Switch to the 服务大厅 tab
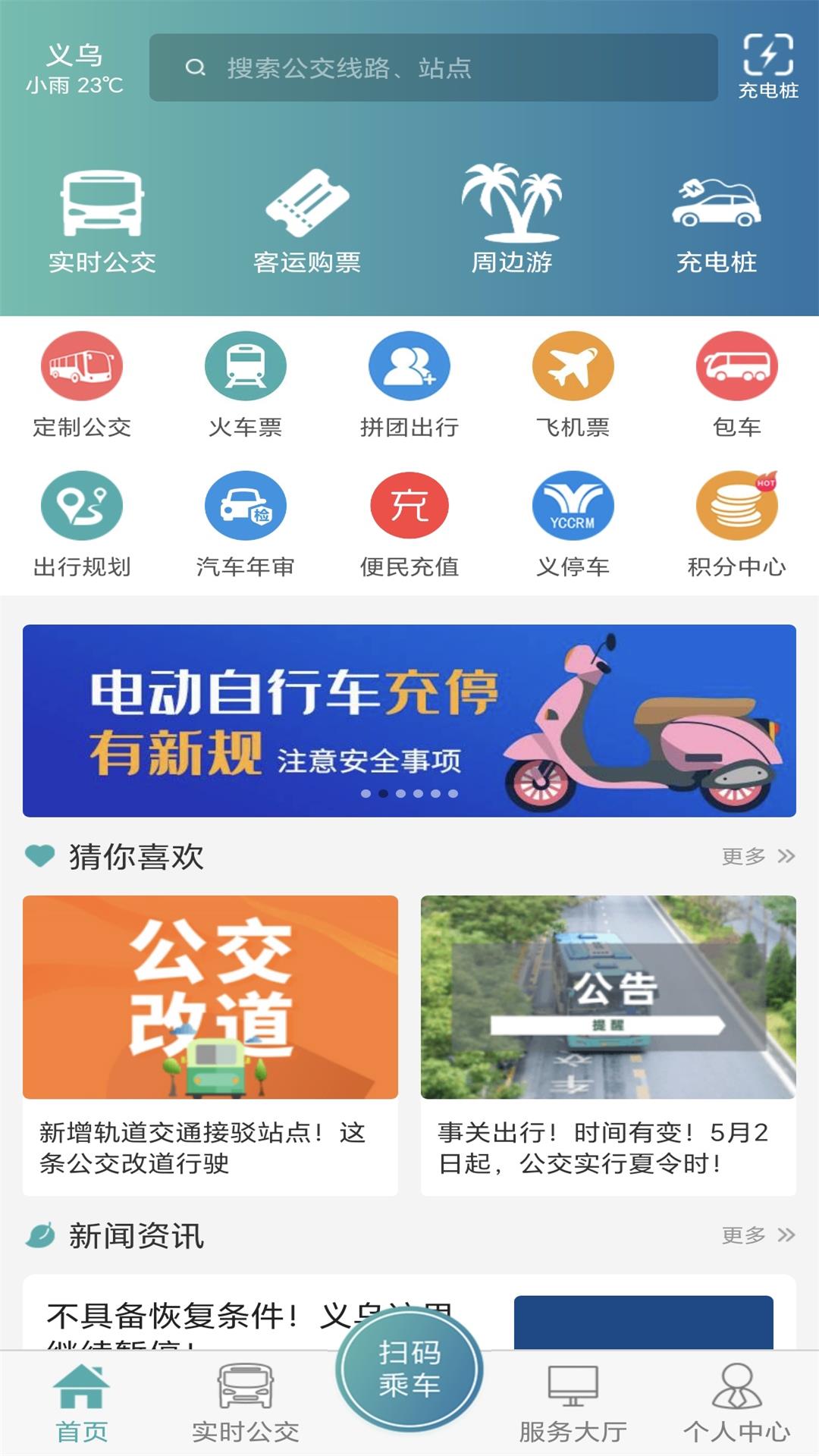Screen dimensions: 819x1456 573,1410
